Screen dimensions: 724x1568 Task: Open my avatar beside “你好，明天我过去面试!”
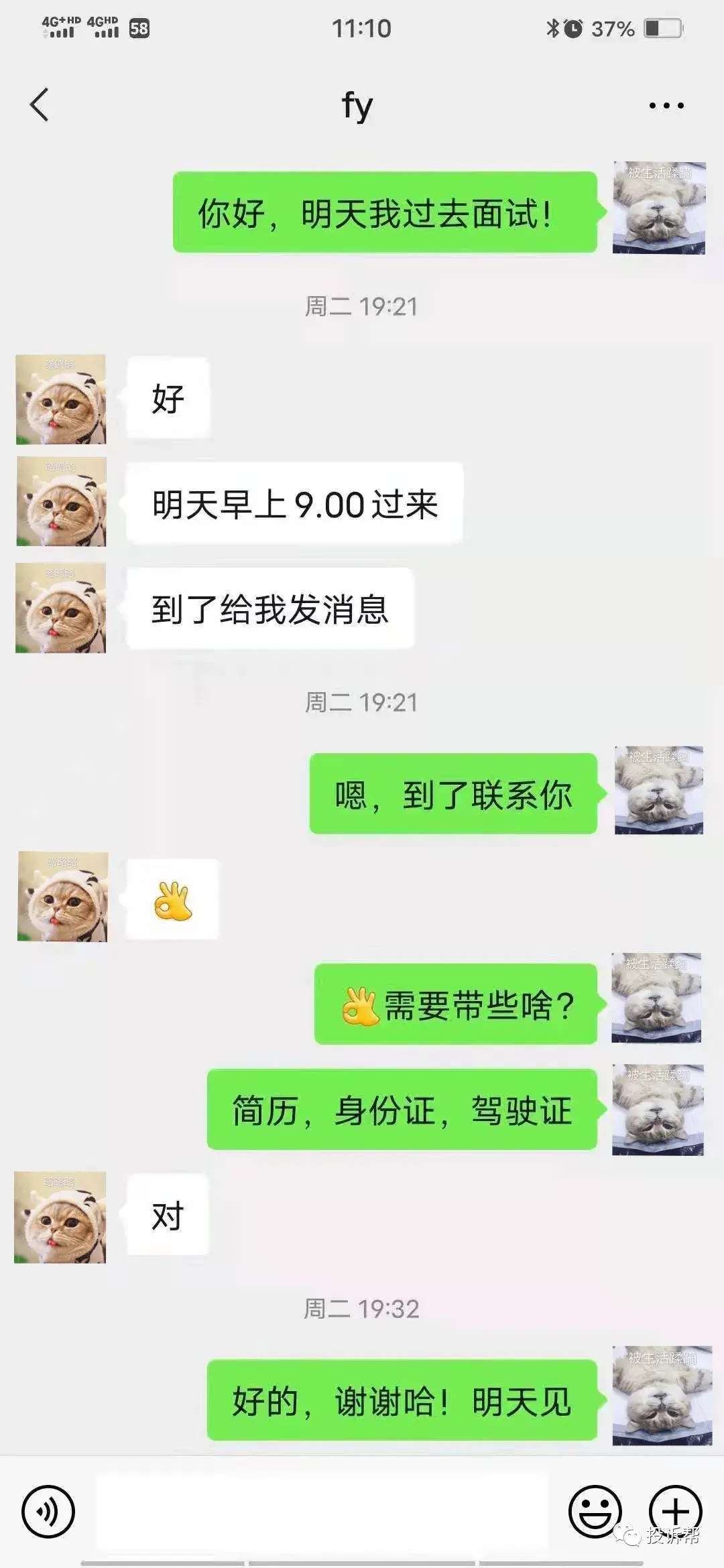(659, 208)
